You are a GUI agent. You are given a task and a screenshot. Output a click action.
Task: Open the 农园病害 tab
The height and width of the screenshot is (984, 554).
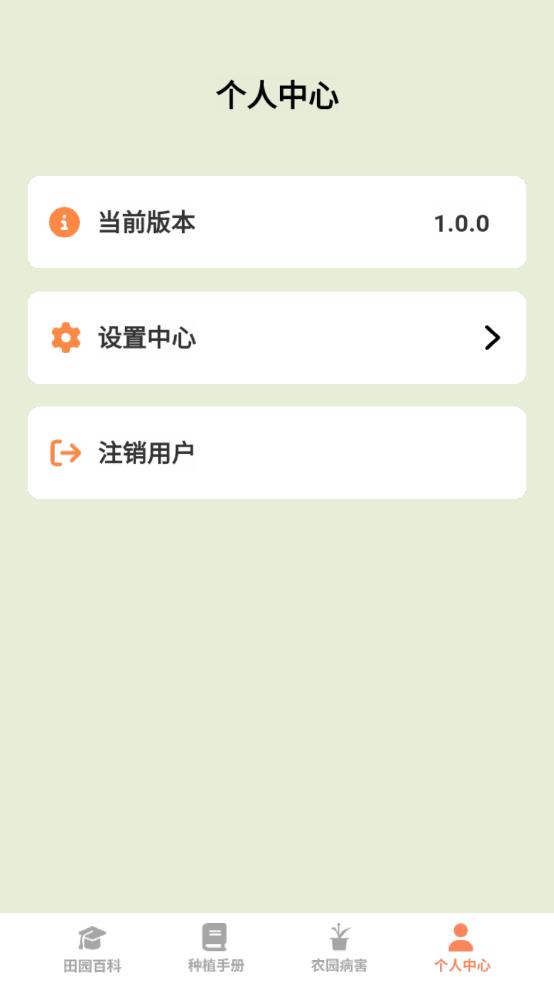coord(339,948)
